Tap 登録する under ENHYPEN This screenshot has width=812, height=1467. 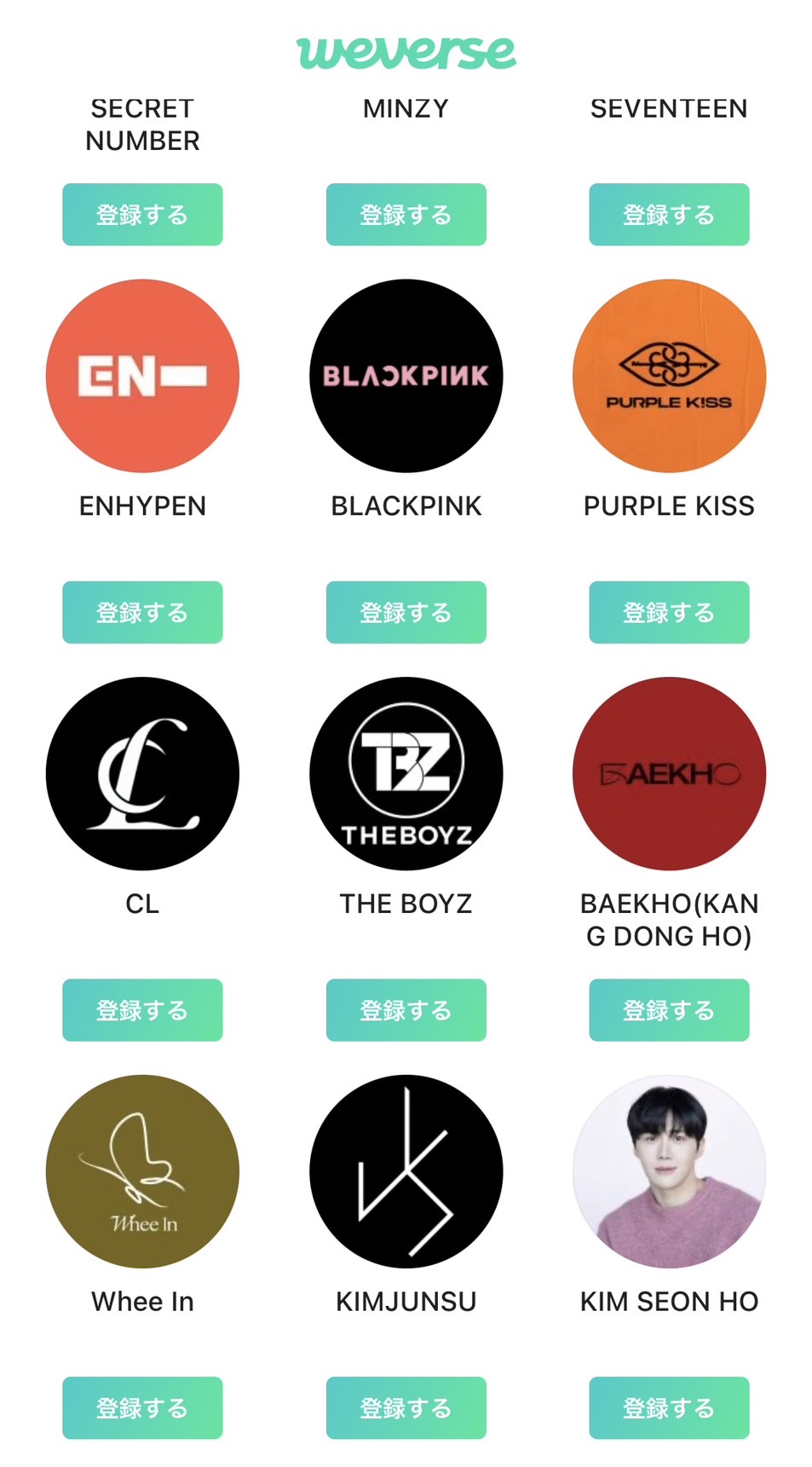click(x=142, y=612)
